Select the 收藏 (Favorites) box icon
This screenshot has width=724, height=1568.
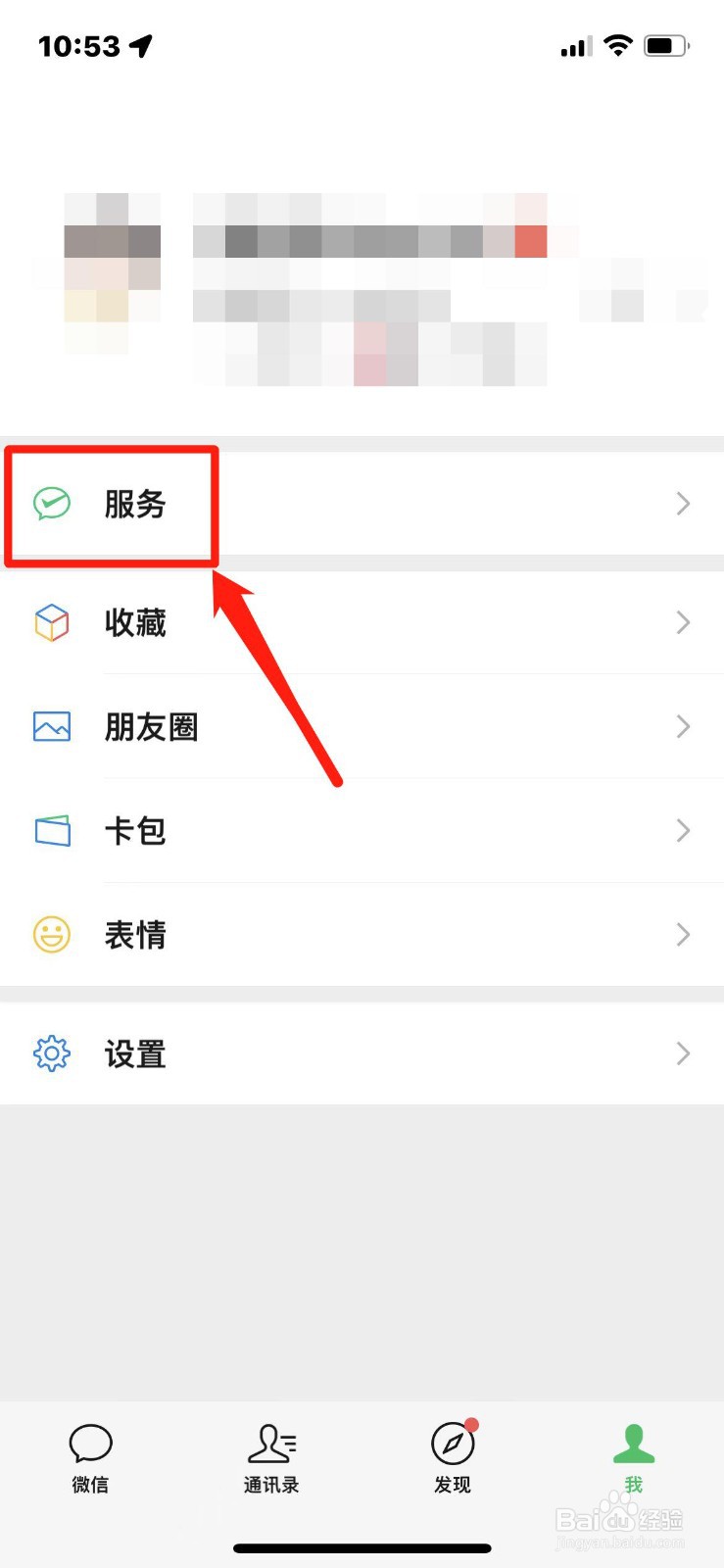(x=51, y=622)
